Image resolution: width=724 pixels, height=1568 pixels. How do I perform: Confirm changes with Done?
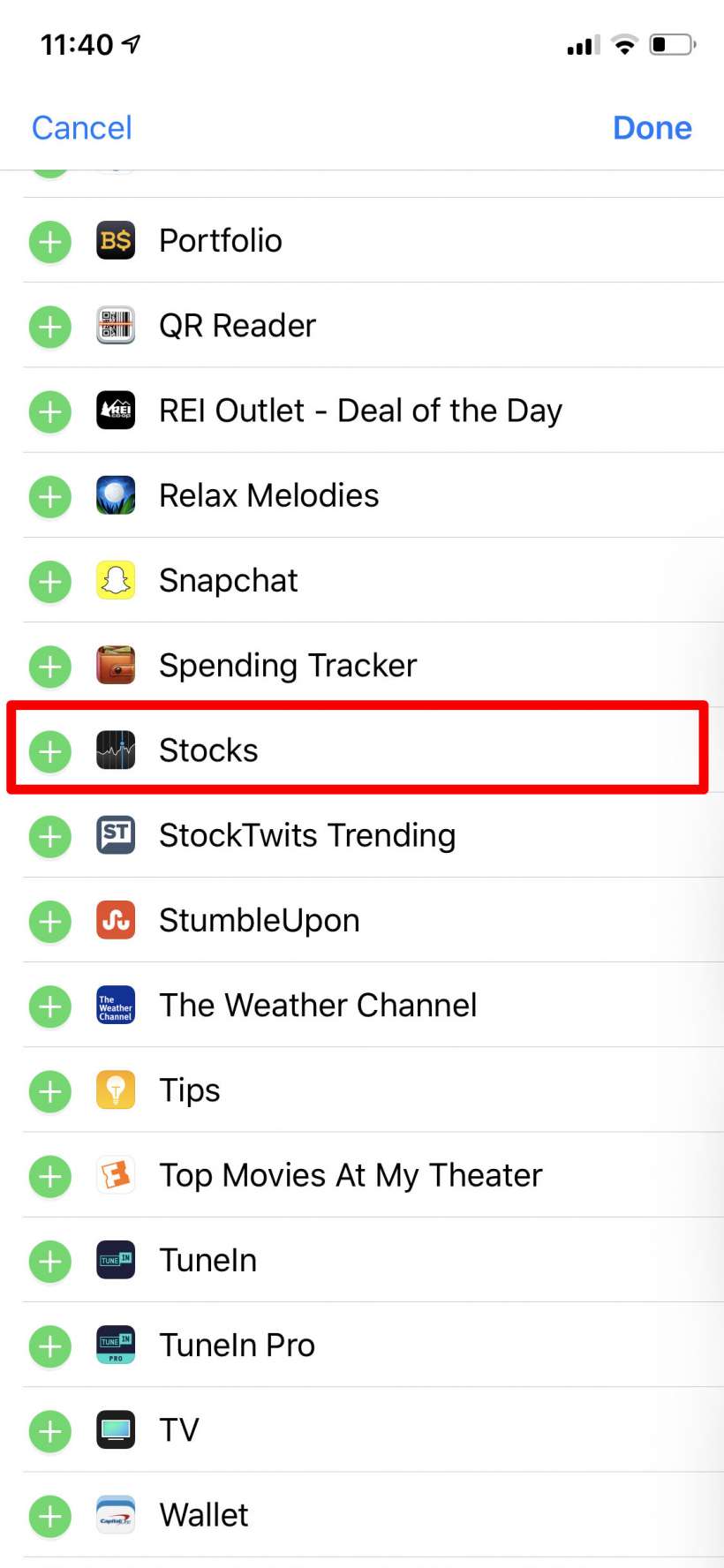[x=652, y=128]
